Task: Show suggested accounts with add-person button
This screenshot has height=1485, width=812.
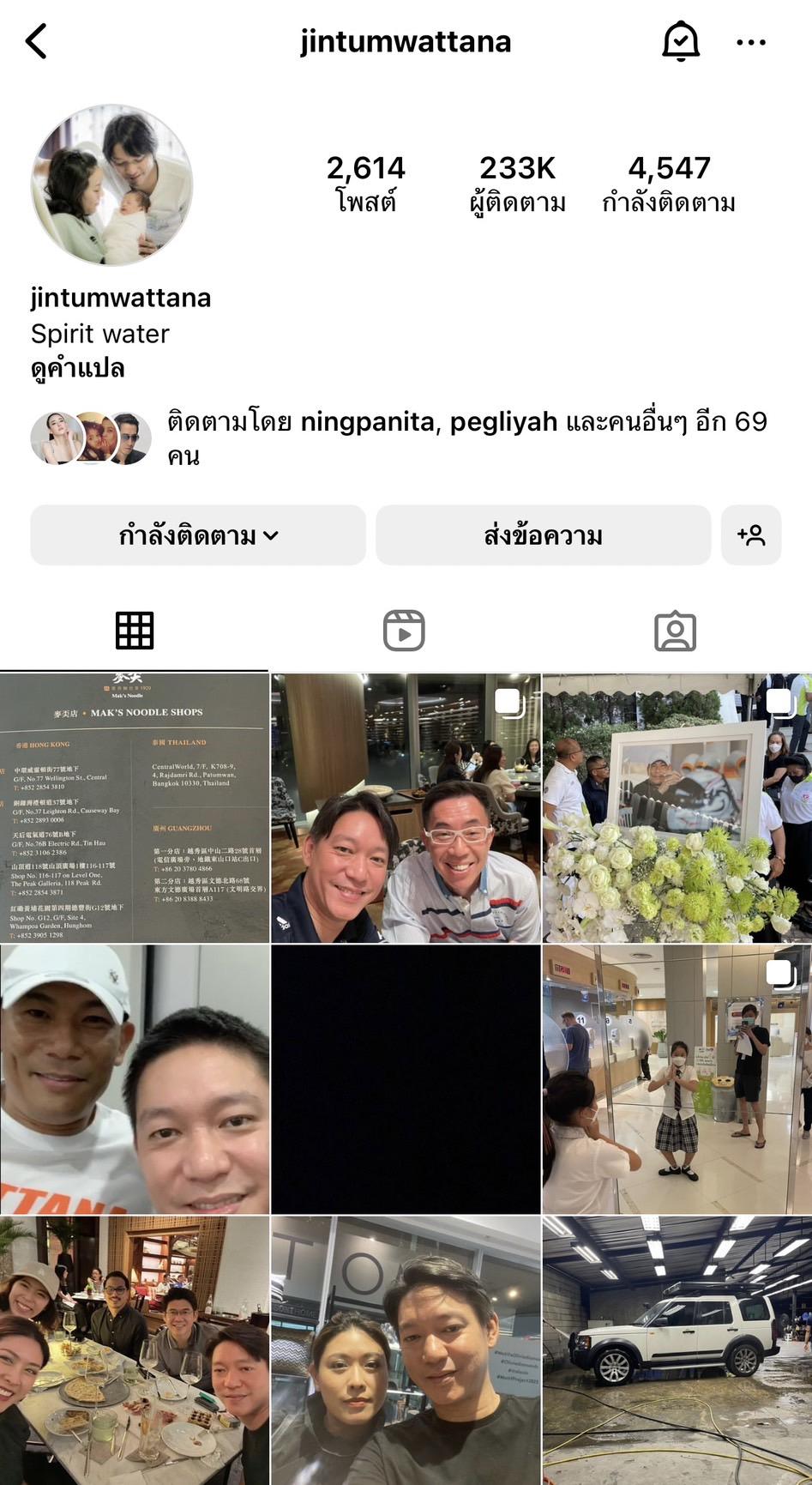Action: point(751,535)
